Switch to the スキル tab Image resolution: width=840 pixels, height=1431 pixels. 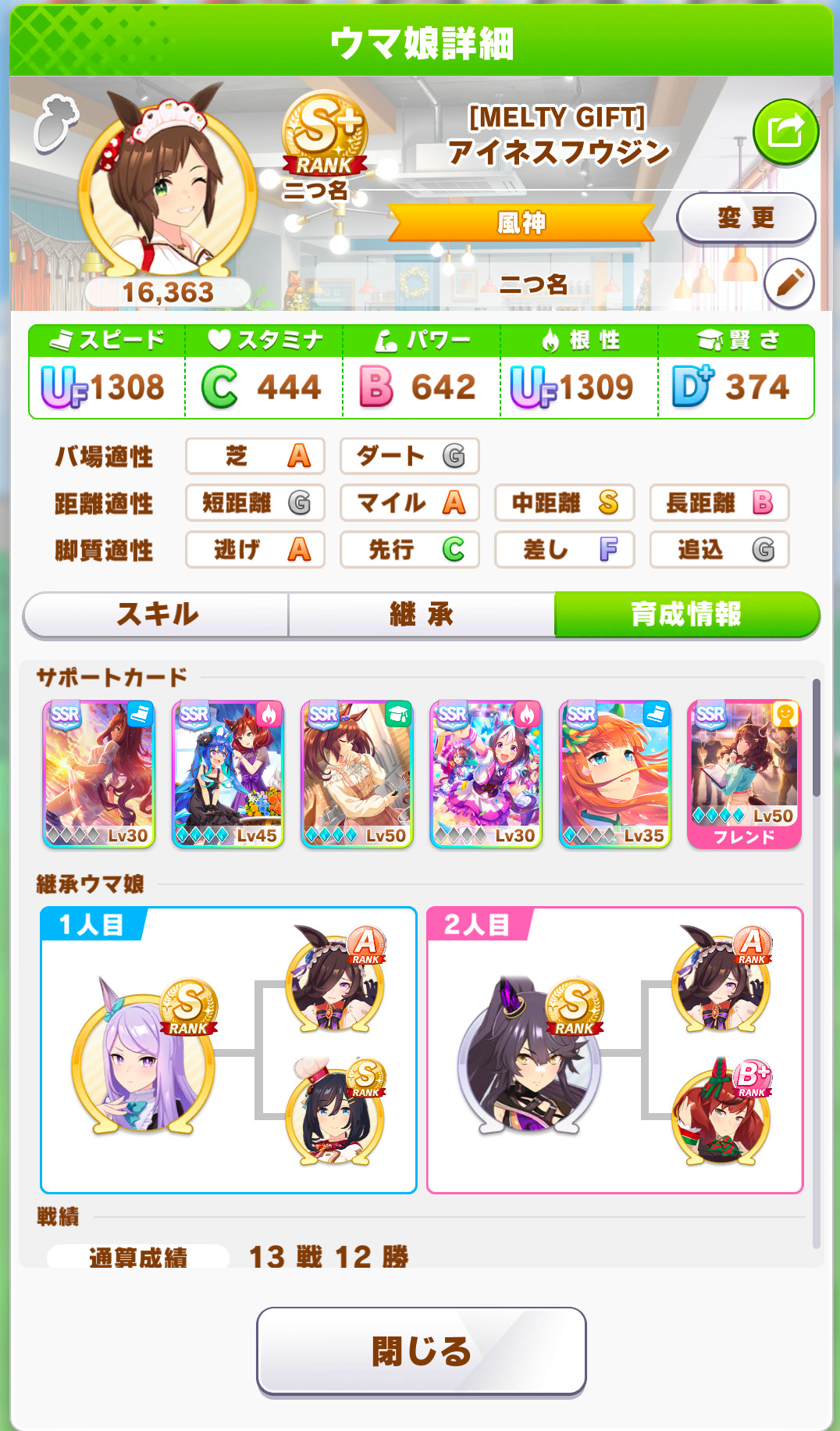pos(157,615)
